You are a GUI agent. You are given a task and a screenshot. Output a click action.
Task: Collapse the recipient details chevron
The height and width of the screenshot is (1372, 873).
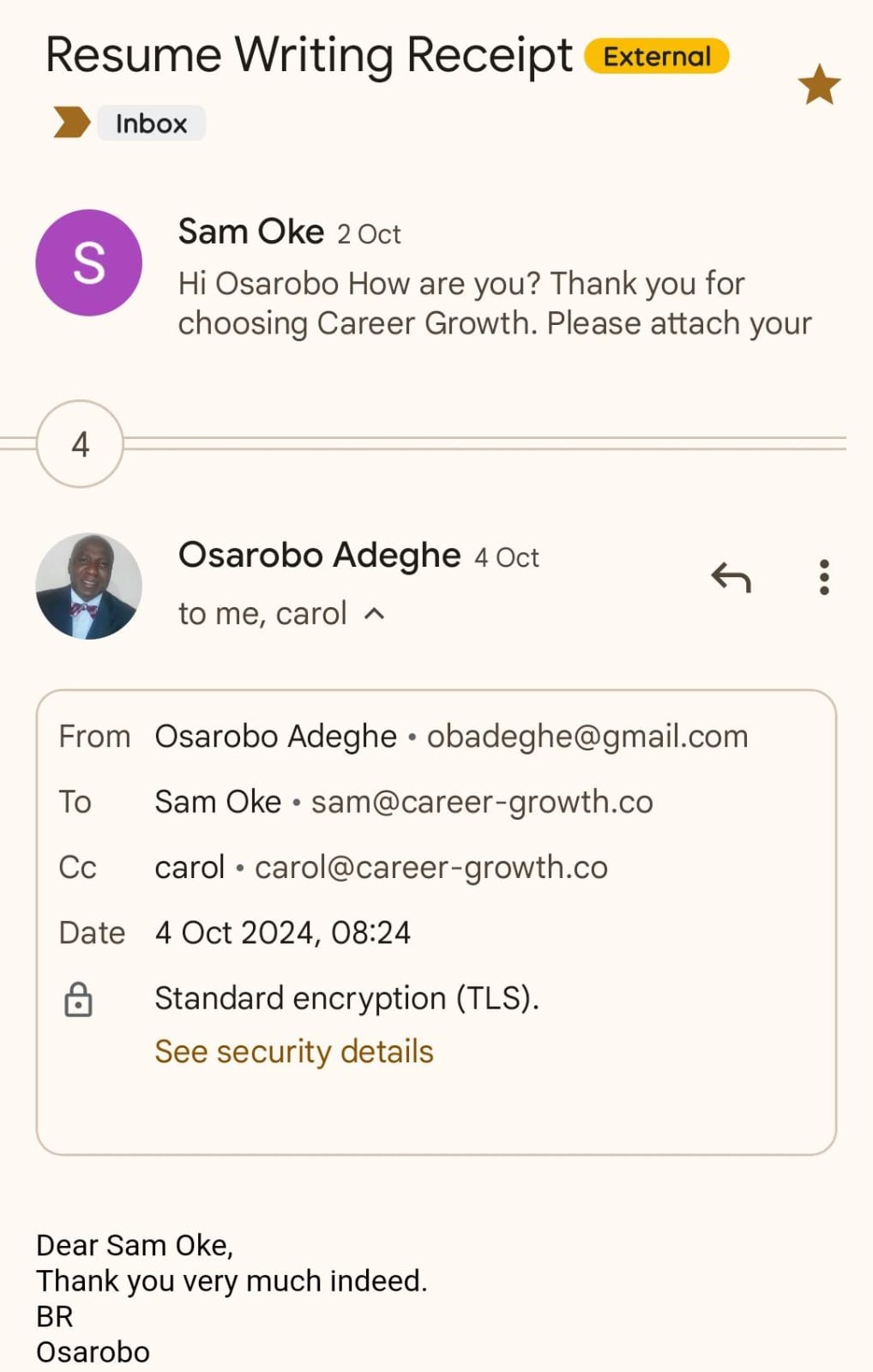[x=374, y=614]
